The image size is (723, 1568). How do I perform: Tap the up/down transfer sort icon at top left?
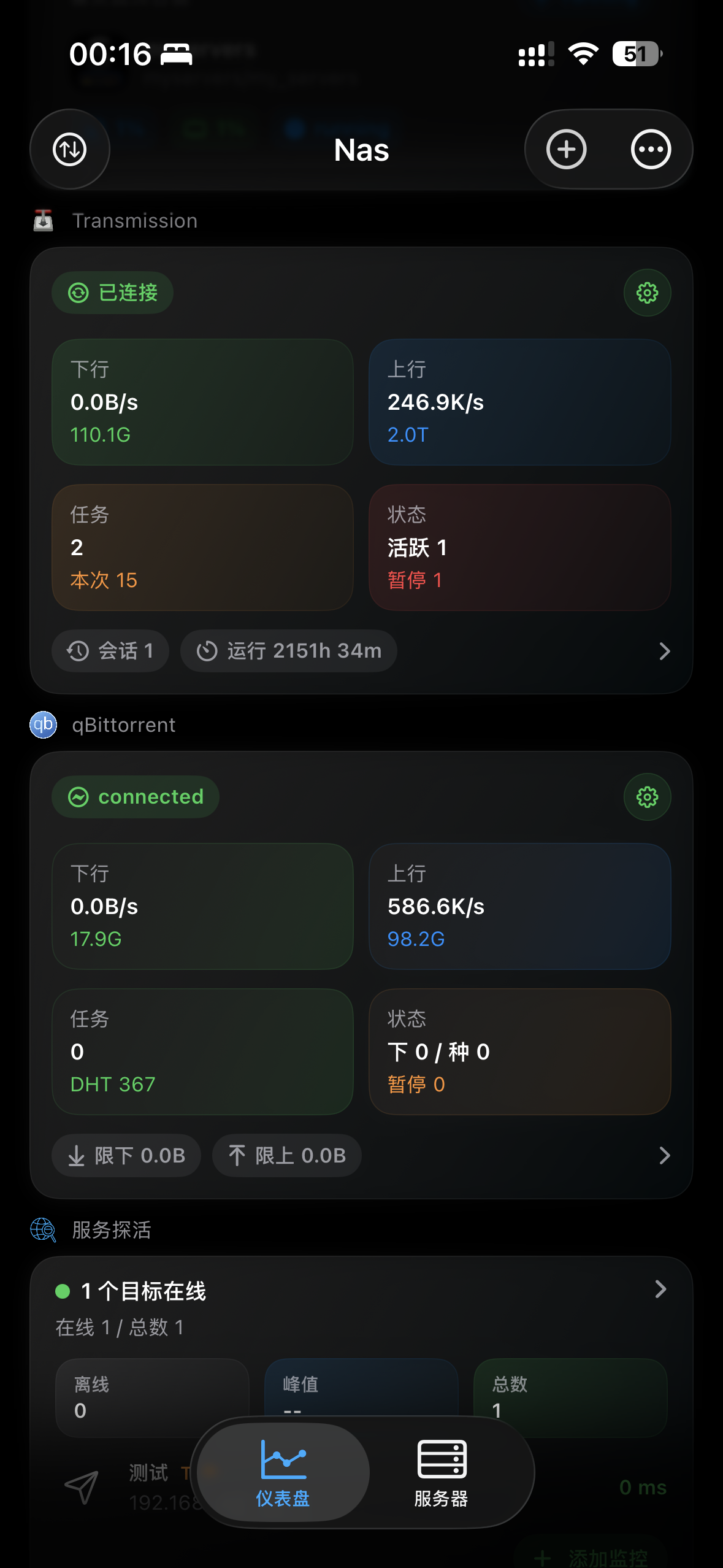pos(69,149)
